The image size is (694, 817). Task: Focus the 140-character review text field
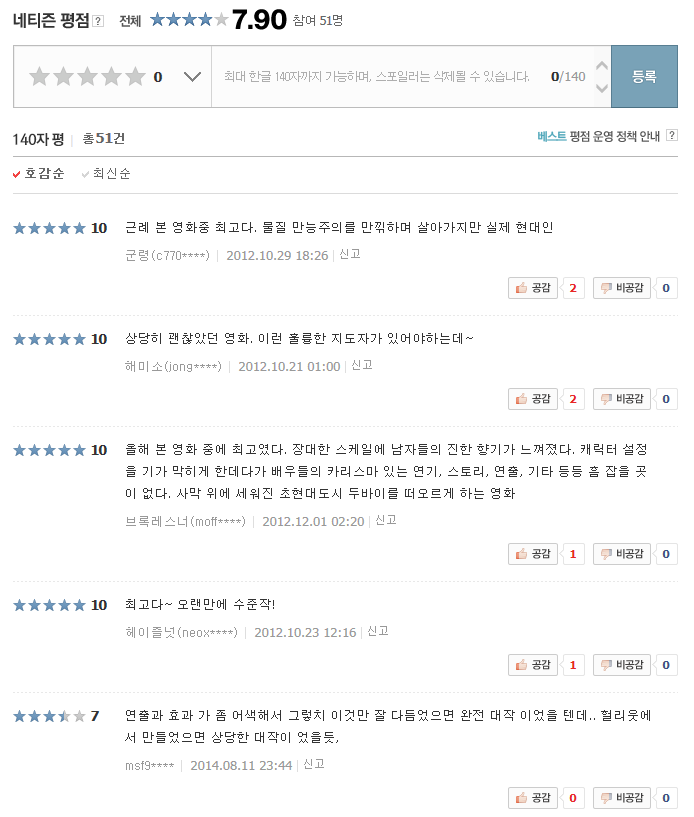(x=380, y=76)
